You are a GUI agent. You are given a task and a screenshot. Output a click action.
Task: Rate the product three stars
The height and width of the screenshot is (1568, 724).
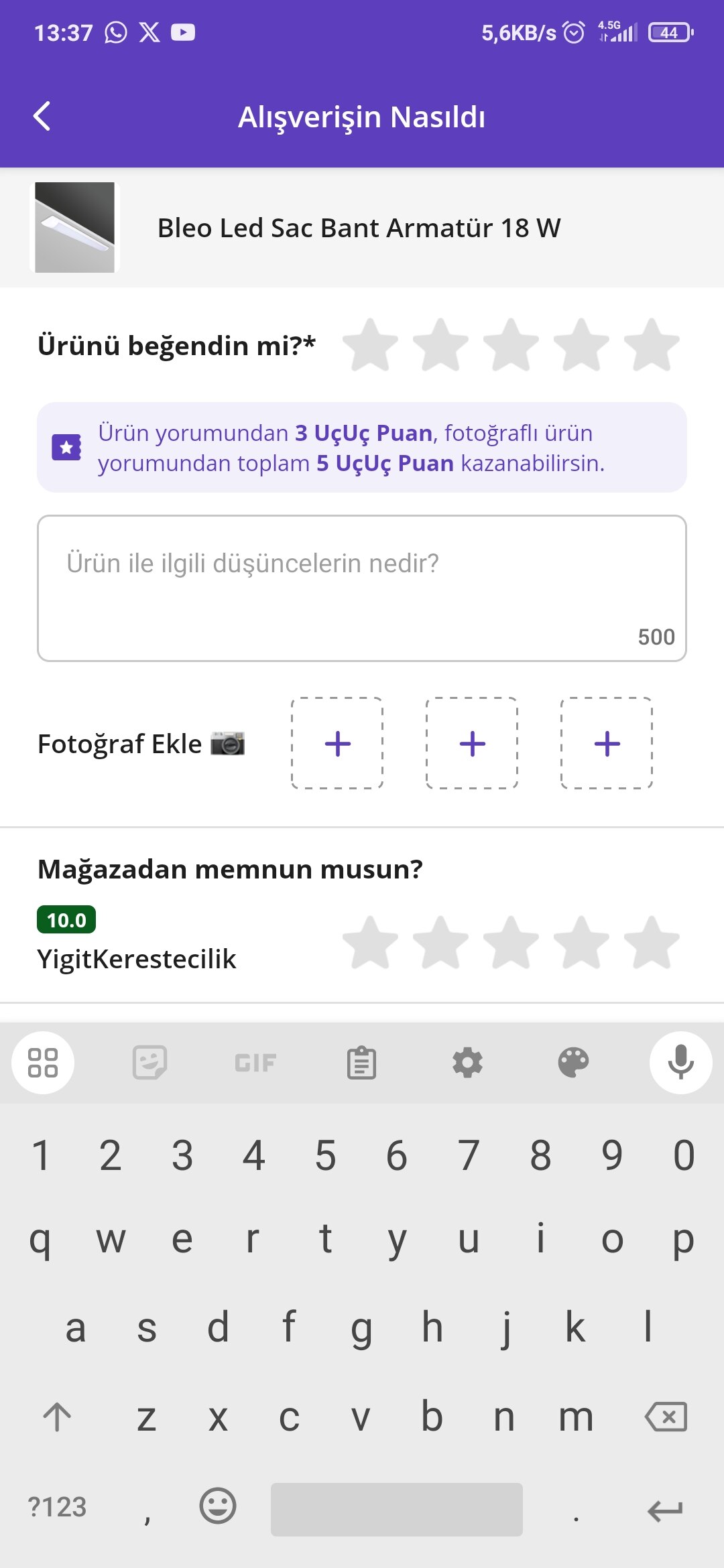coord(511,346)
